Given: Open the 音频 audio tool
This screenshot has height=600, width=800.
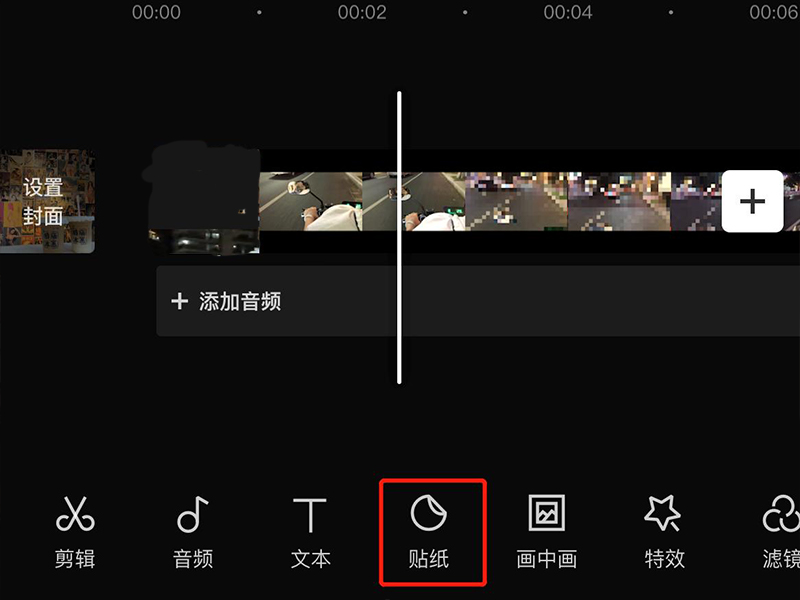Looking at the screenshot, I should point(193,532).
